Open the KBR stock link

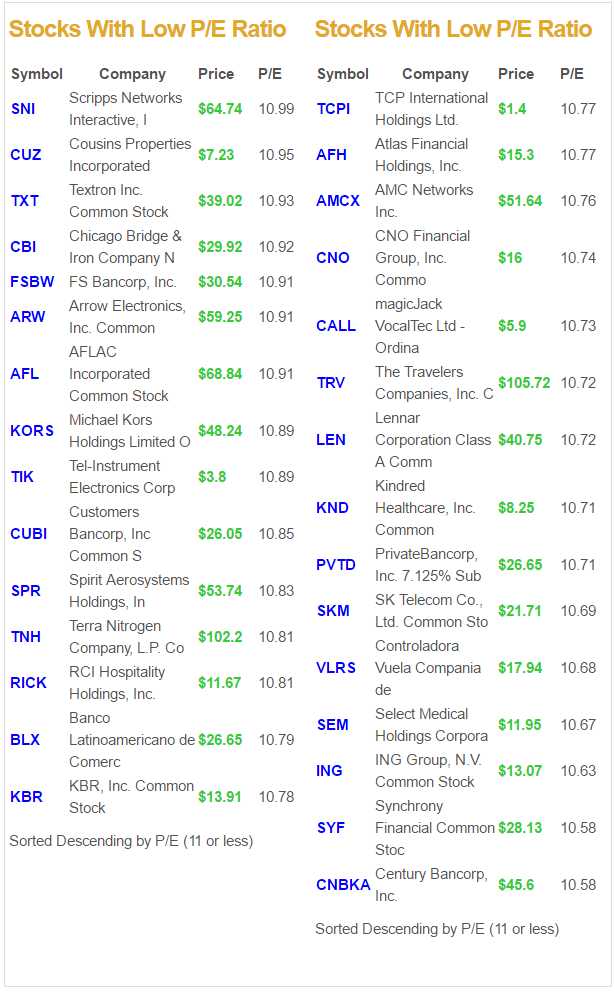point(26,797)
